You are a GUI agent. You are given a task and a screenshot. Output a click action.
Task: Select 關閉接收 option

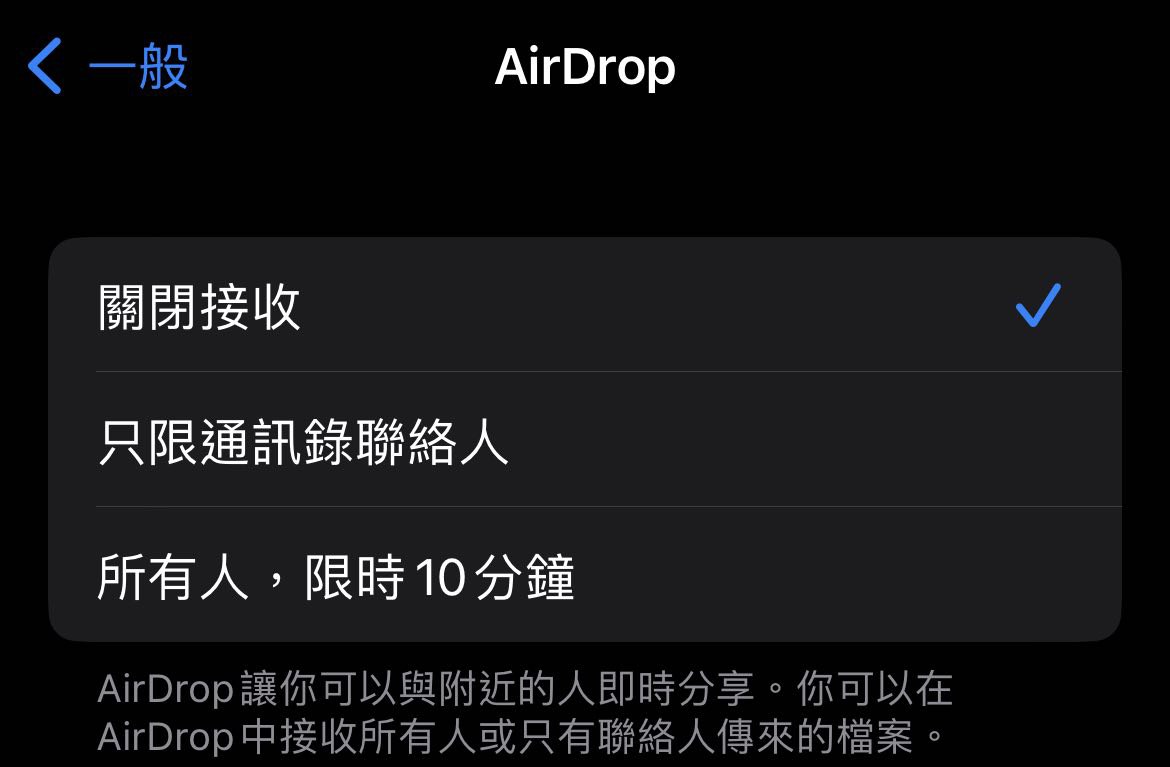pos(584,306)
